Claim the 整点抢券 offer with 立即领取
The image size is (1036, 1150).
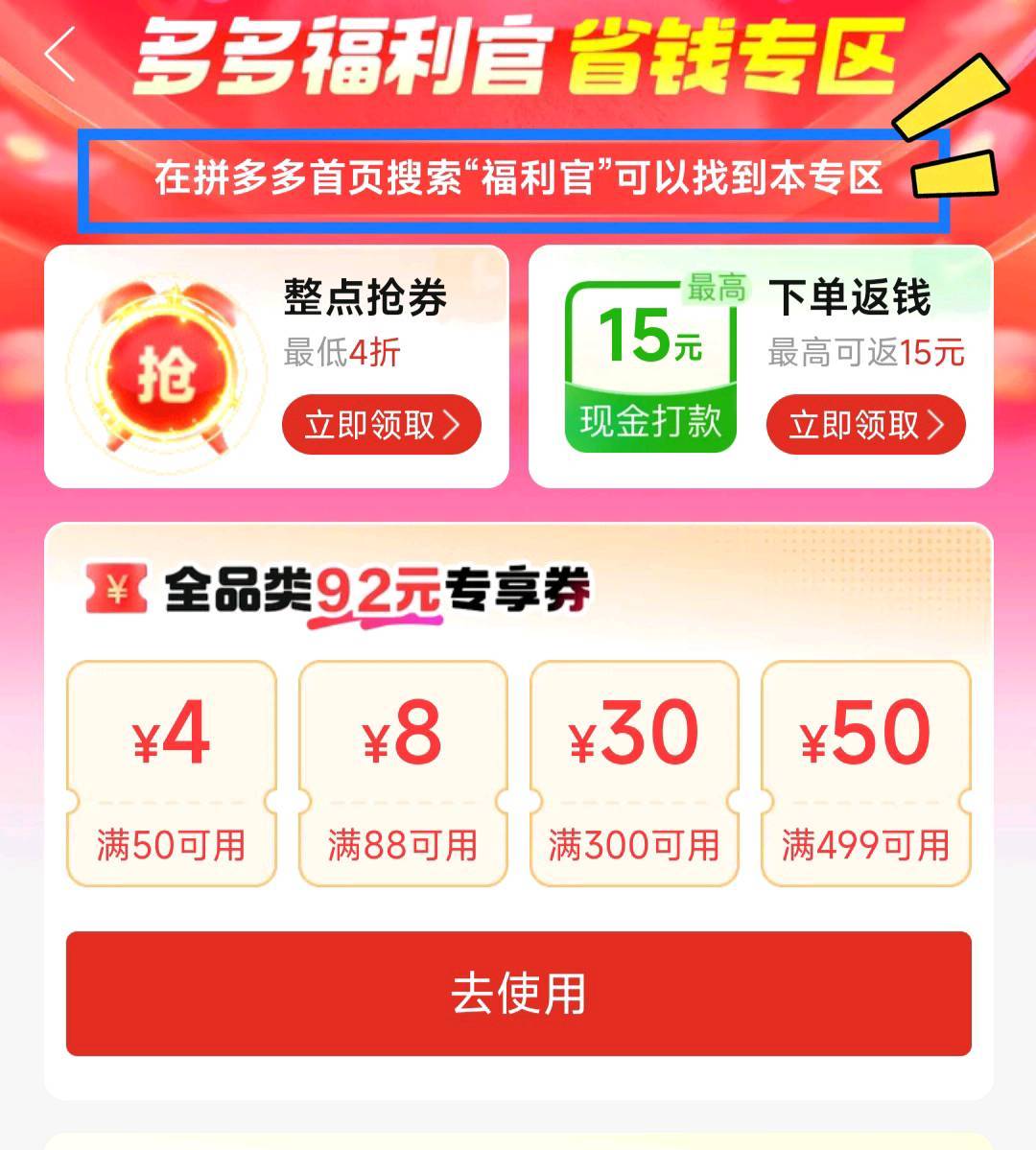point(381,425)
